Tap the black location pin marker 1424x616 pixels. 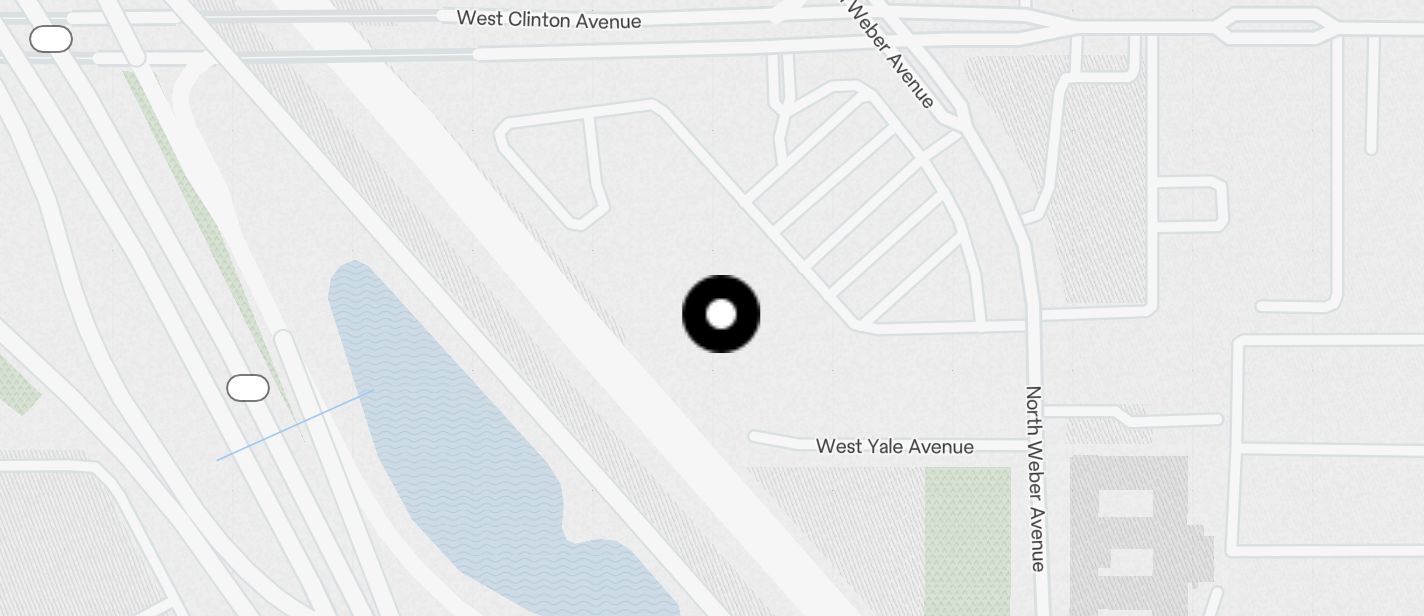pos(721,314)
